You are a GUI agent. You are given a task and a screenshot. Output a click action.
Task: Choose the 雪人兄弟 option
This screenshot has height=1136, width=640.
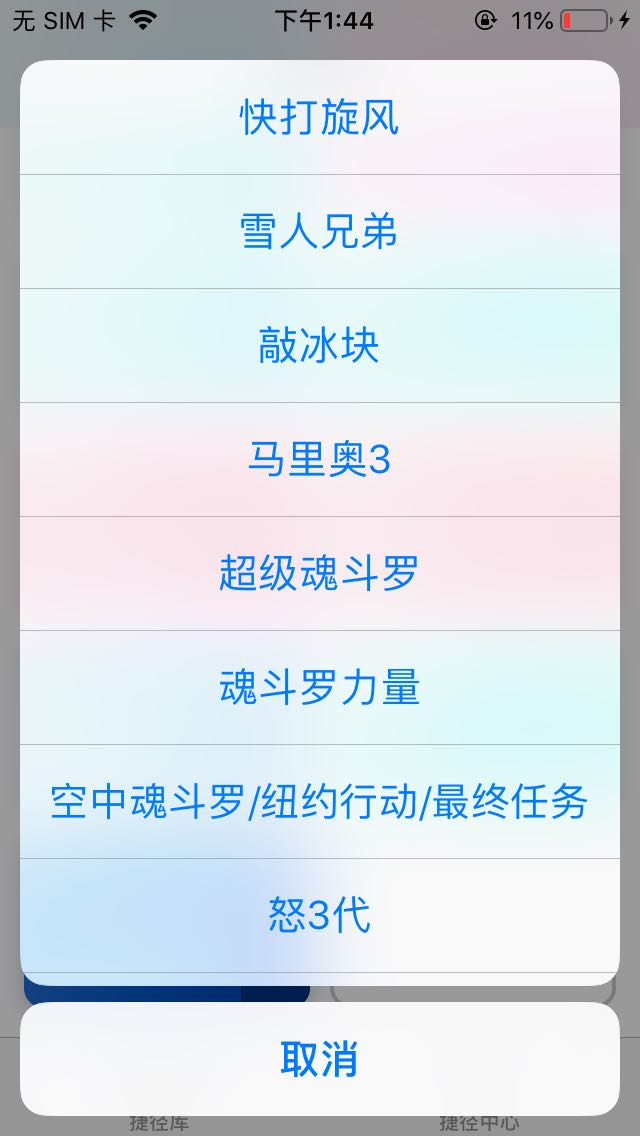[320, 232]
